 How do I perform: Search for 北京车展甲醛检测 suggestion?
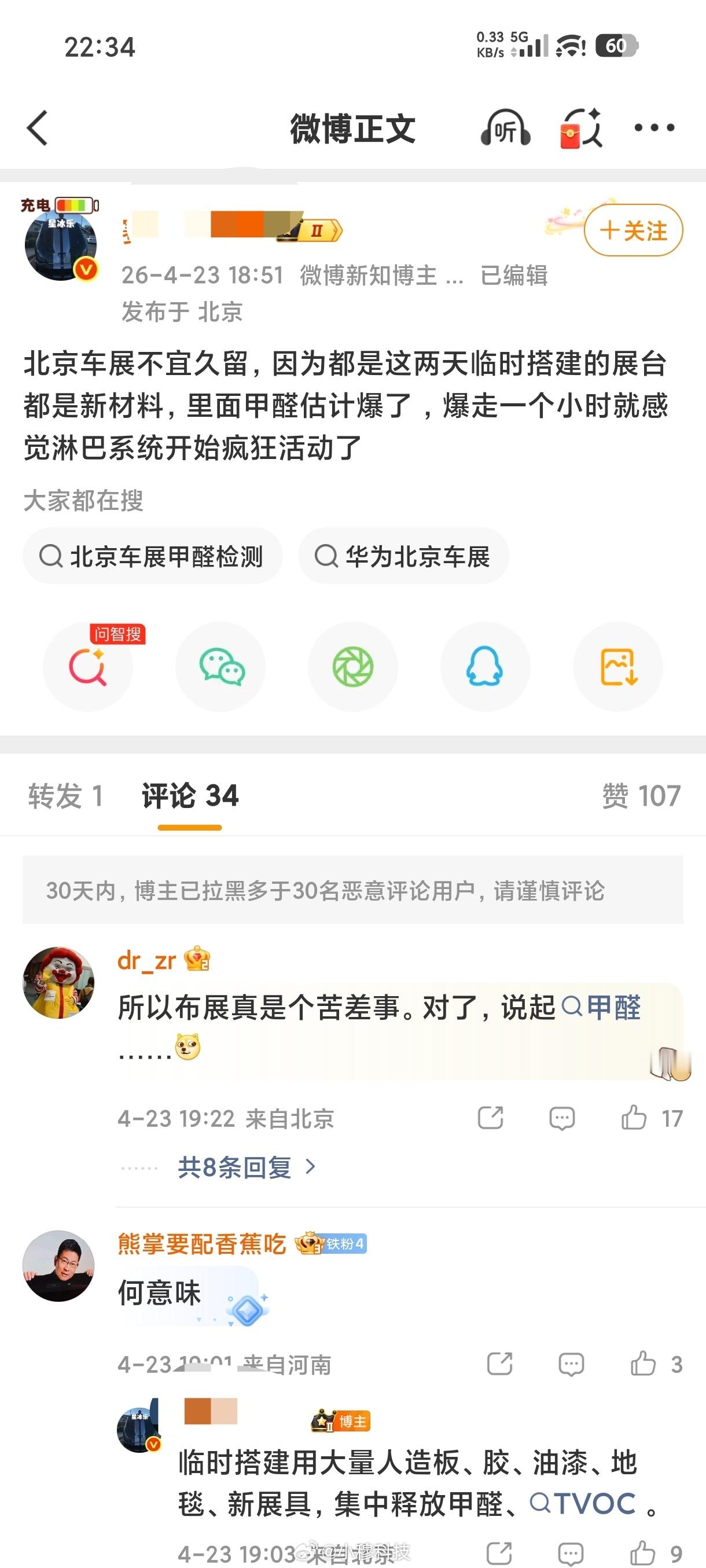pyautogui.click(x=151, y=555)
